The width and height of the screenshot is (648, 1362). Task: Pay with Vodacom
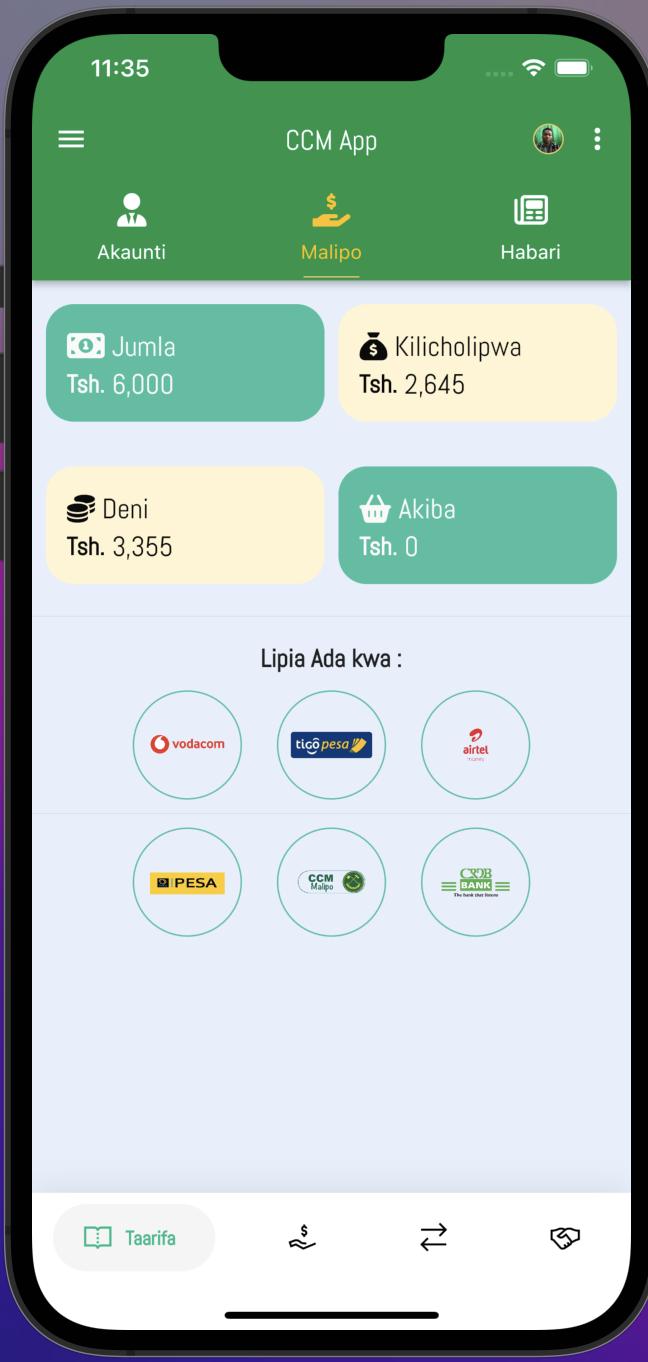click(x=187, y=745)
